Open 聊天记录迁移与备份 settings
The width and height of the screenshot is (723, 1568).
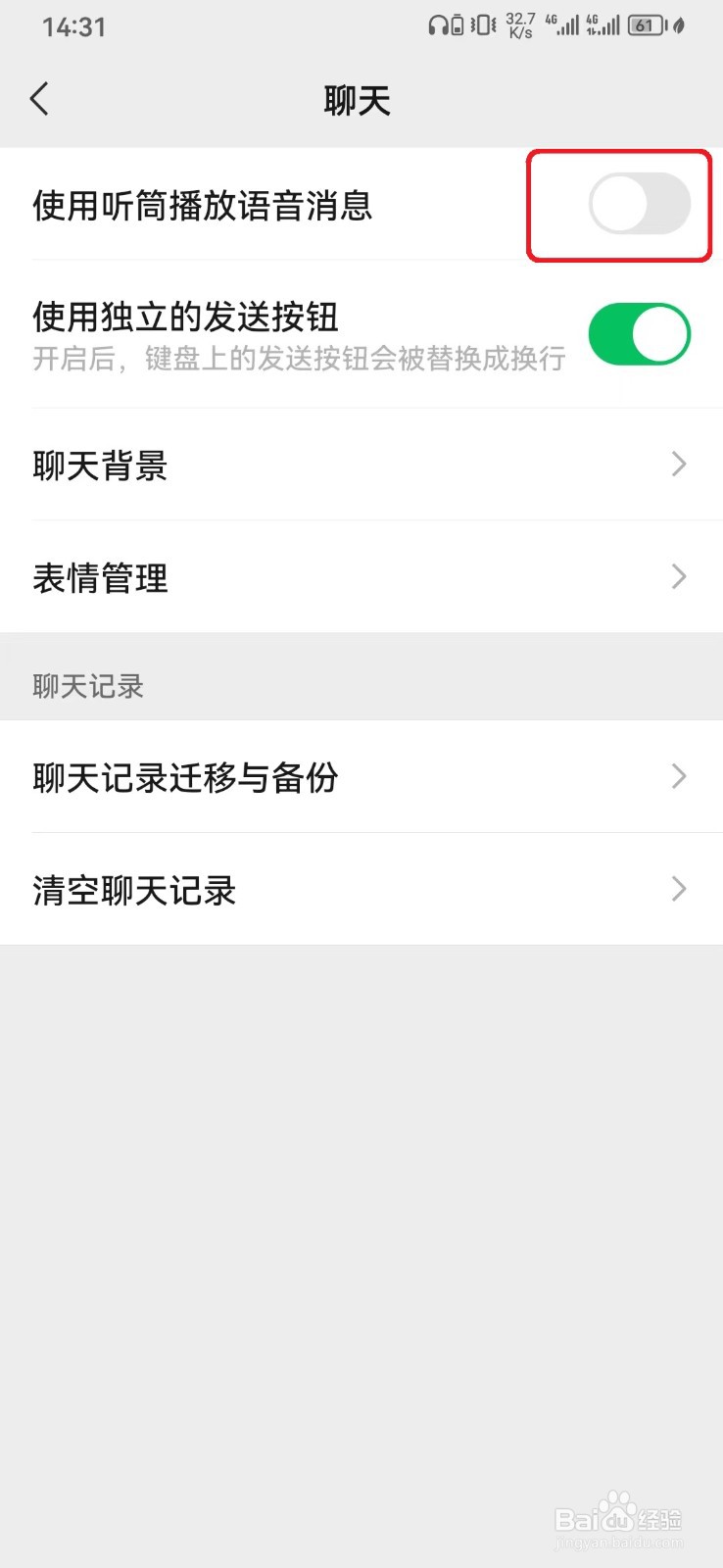[x=186, y=777]
